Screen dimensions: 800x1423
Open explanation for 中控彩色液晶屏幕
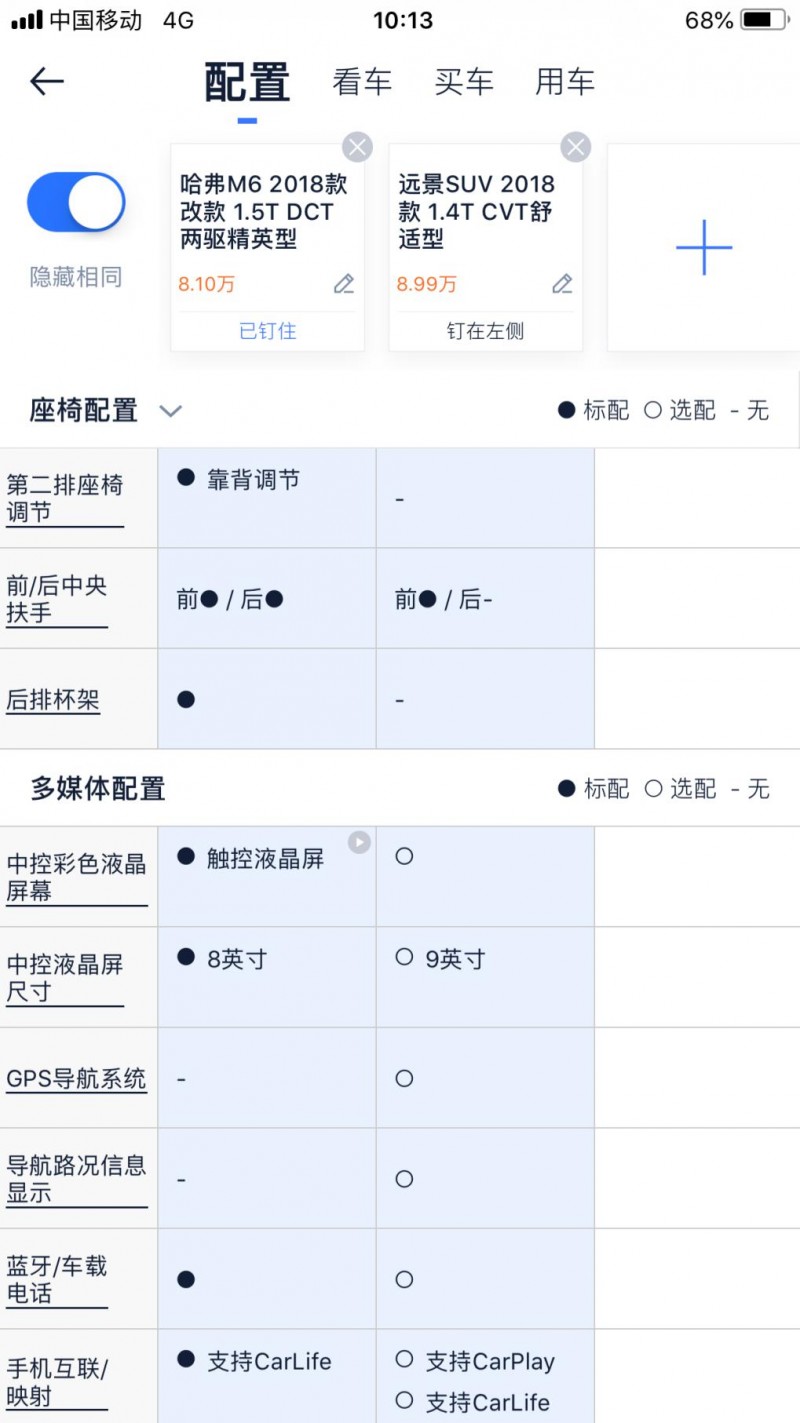click(76, 878)
